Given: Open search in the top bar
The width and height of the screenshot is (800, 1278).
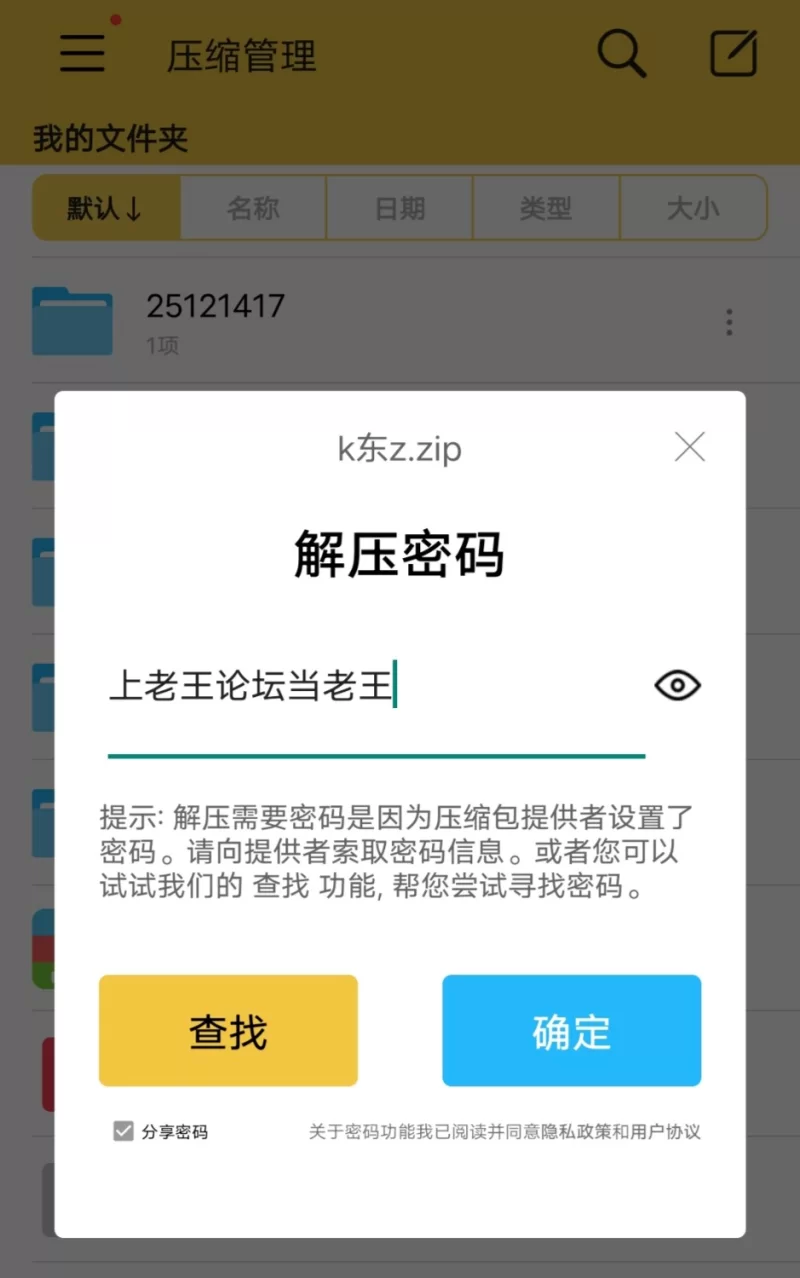Looking at the screenshot, I should [x=621, y=53].
